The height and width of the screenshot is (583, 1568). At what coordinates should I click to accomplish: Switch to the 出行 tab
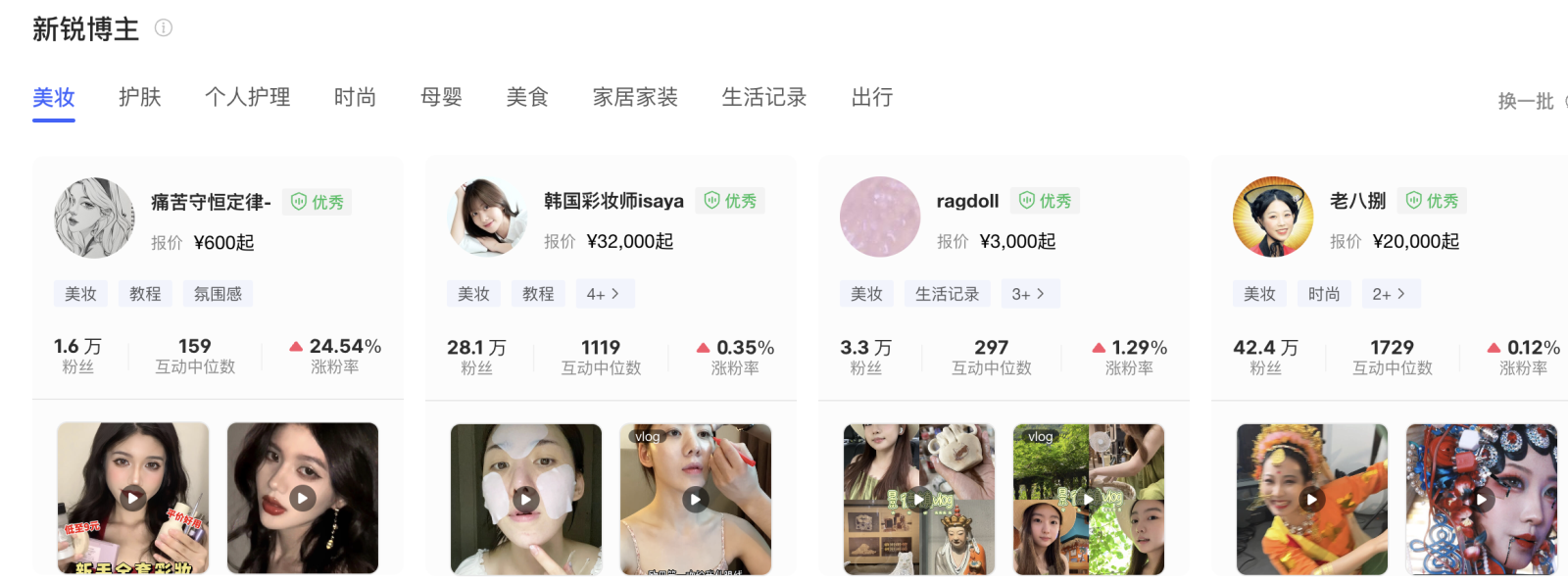[x=872, y=97]
